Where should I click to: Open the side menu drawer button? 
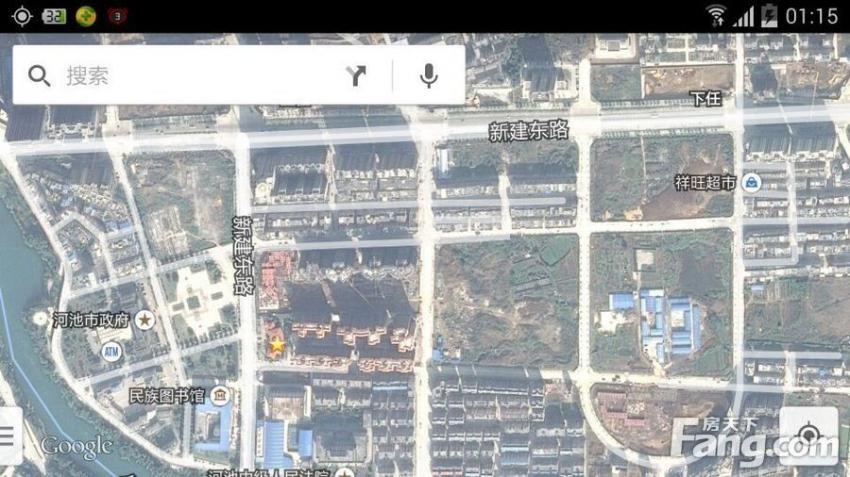pos(9,436)
